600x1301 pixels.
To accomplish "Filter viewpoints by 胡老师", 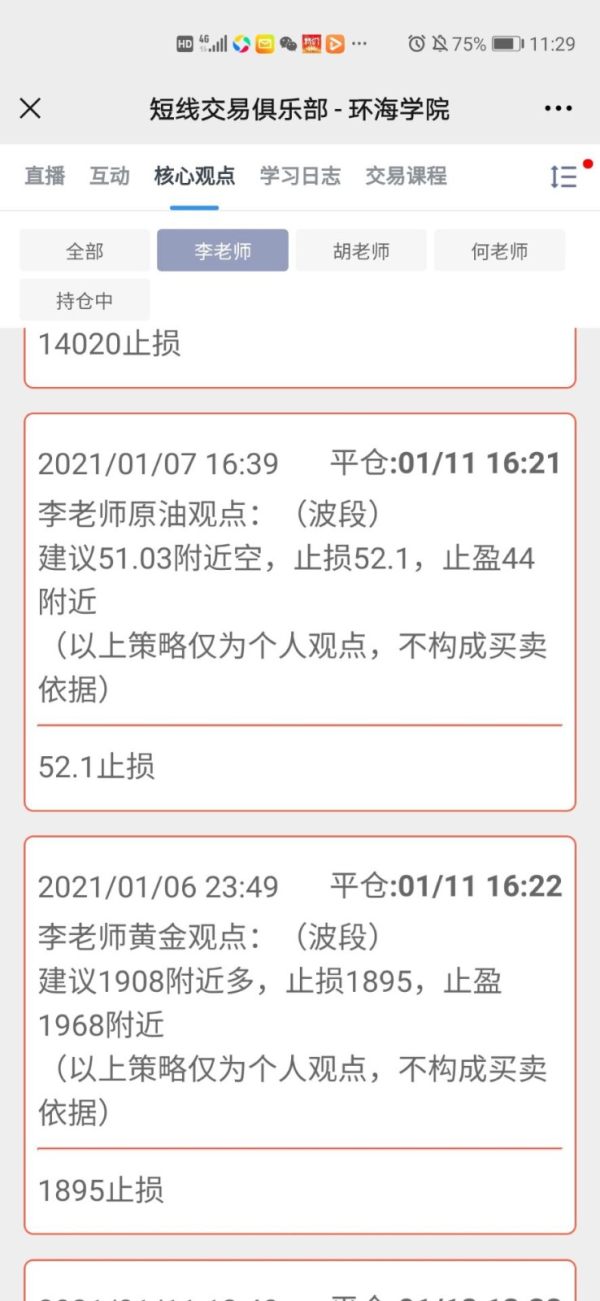I will [361, 251].
